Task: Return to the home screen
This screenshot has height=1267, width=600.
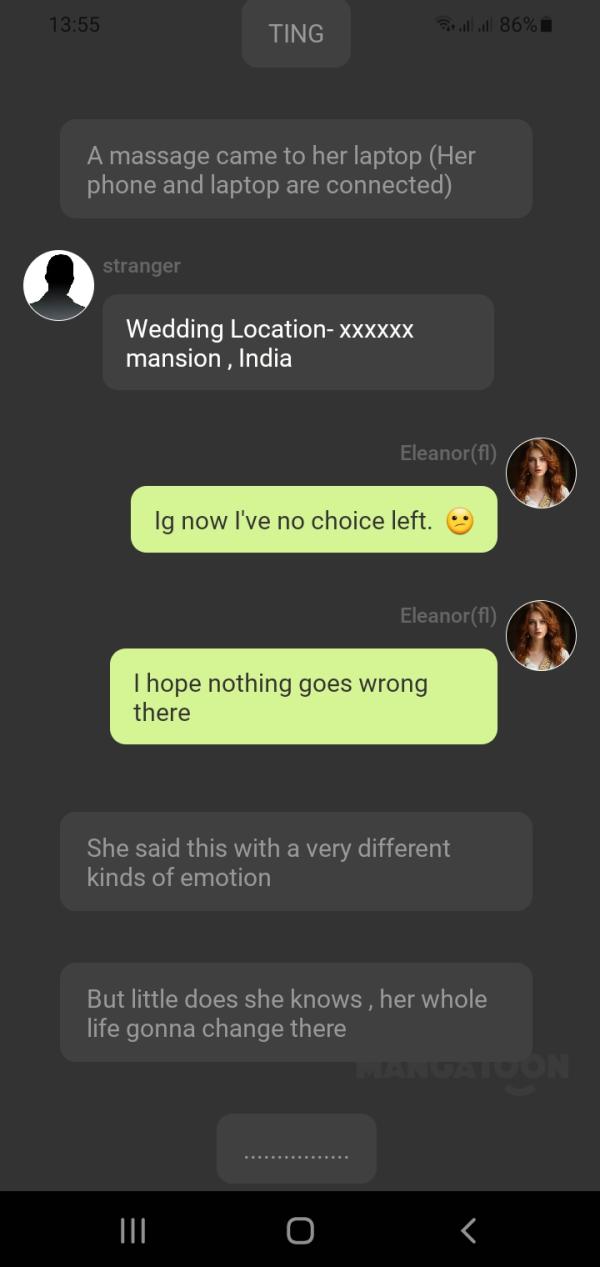Action: [x=300, y=1230]
